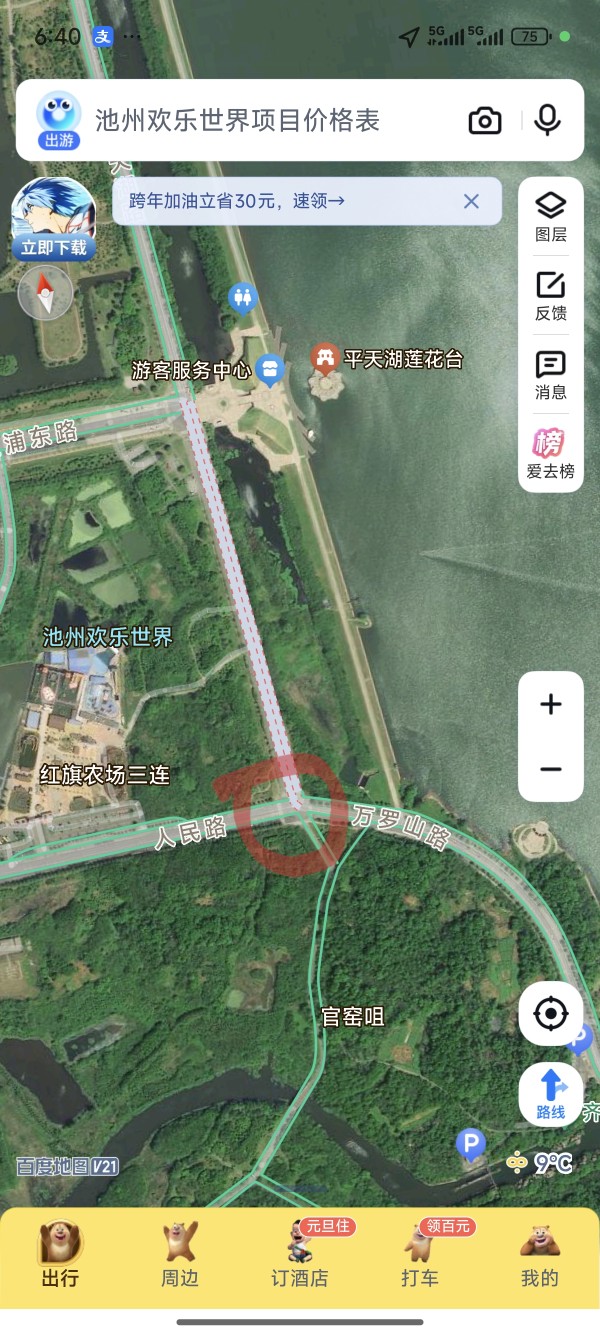Select the 平天湖莲花台 map marker
This screenshot has height=1335, width=600.
325,359
